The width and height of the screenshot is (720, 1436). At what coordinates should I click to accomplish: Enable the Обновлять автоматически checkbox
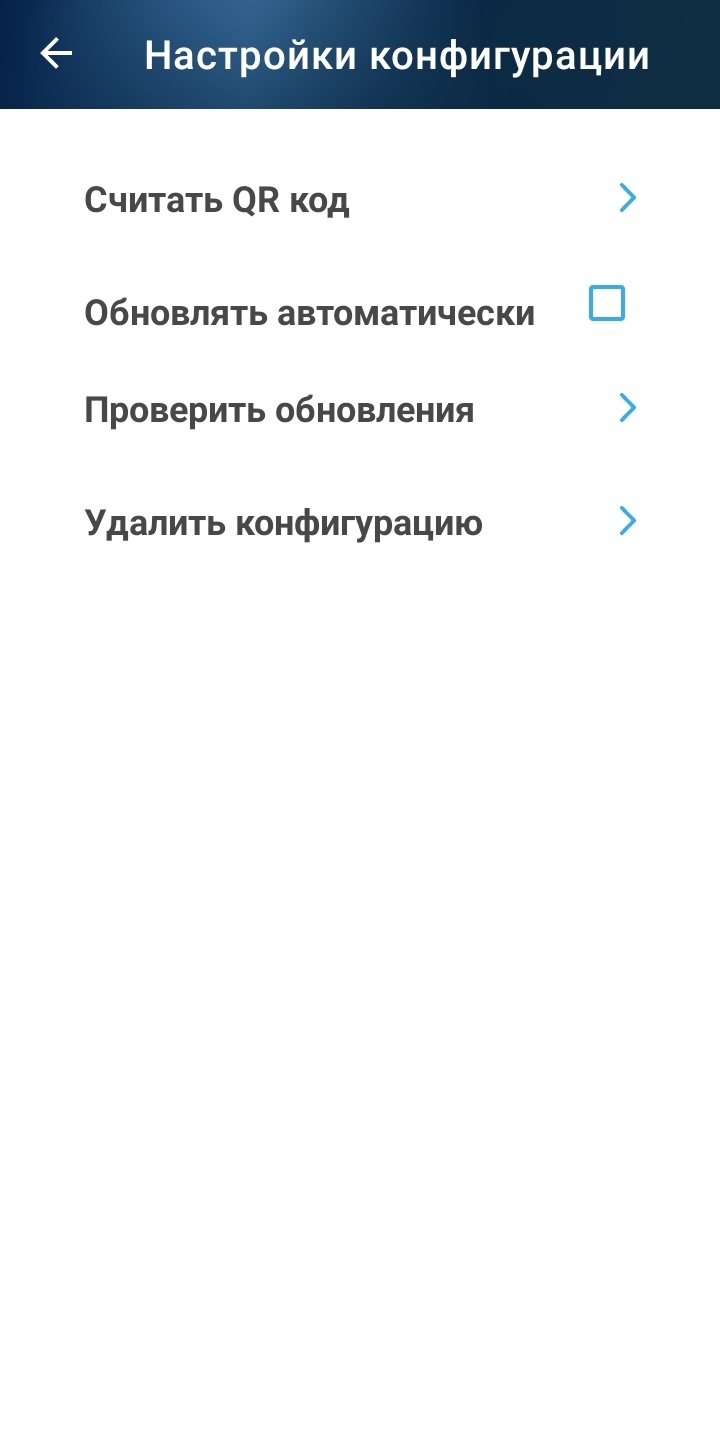point(607,304)
